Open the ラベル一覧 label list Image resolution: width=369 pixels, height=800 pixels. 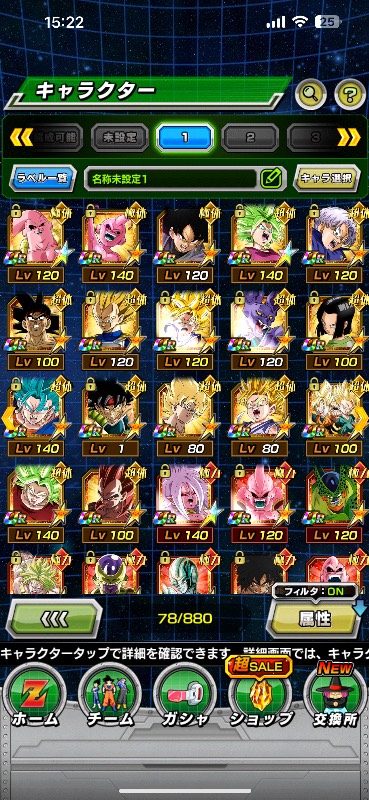tap(43, 179)
